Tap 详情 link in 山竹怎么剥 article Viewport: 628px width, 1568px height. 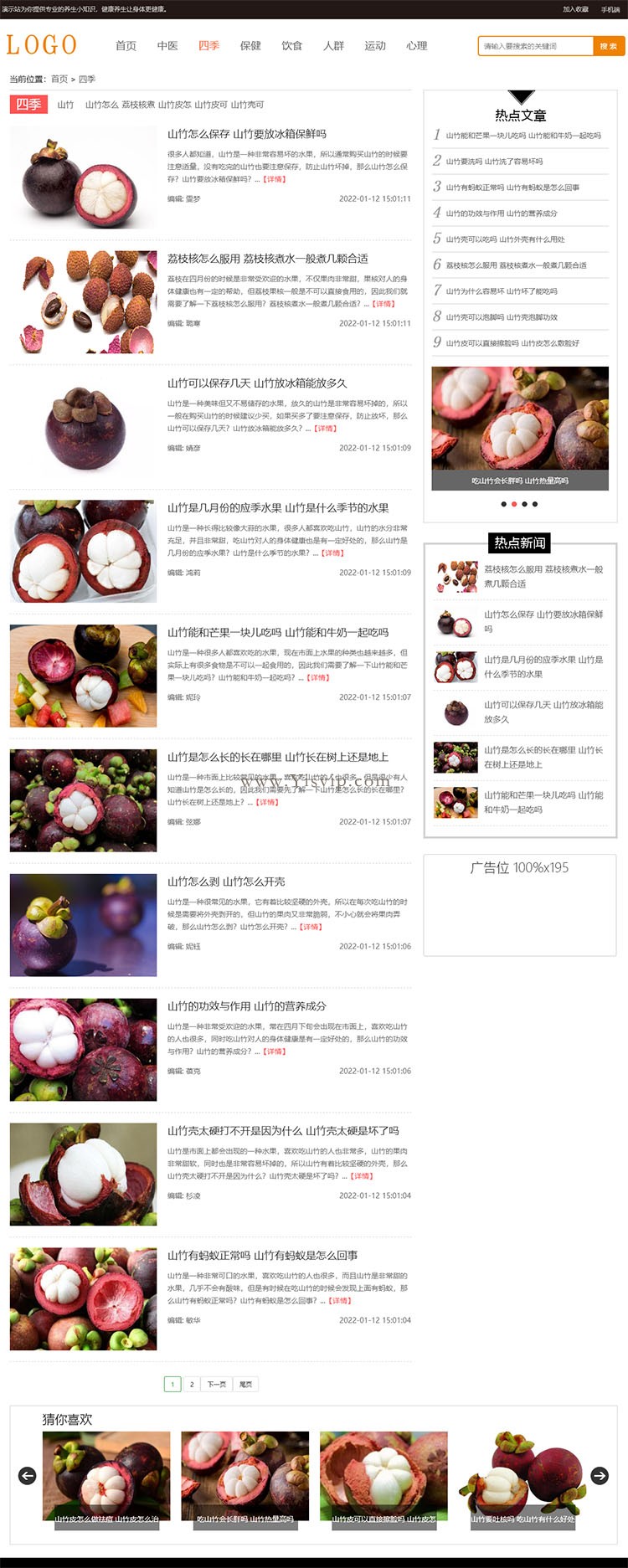click(311, 927)
